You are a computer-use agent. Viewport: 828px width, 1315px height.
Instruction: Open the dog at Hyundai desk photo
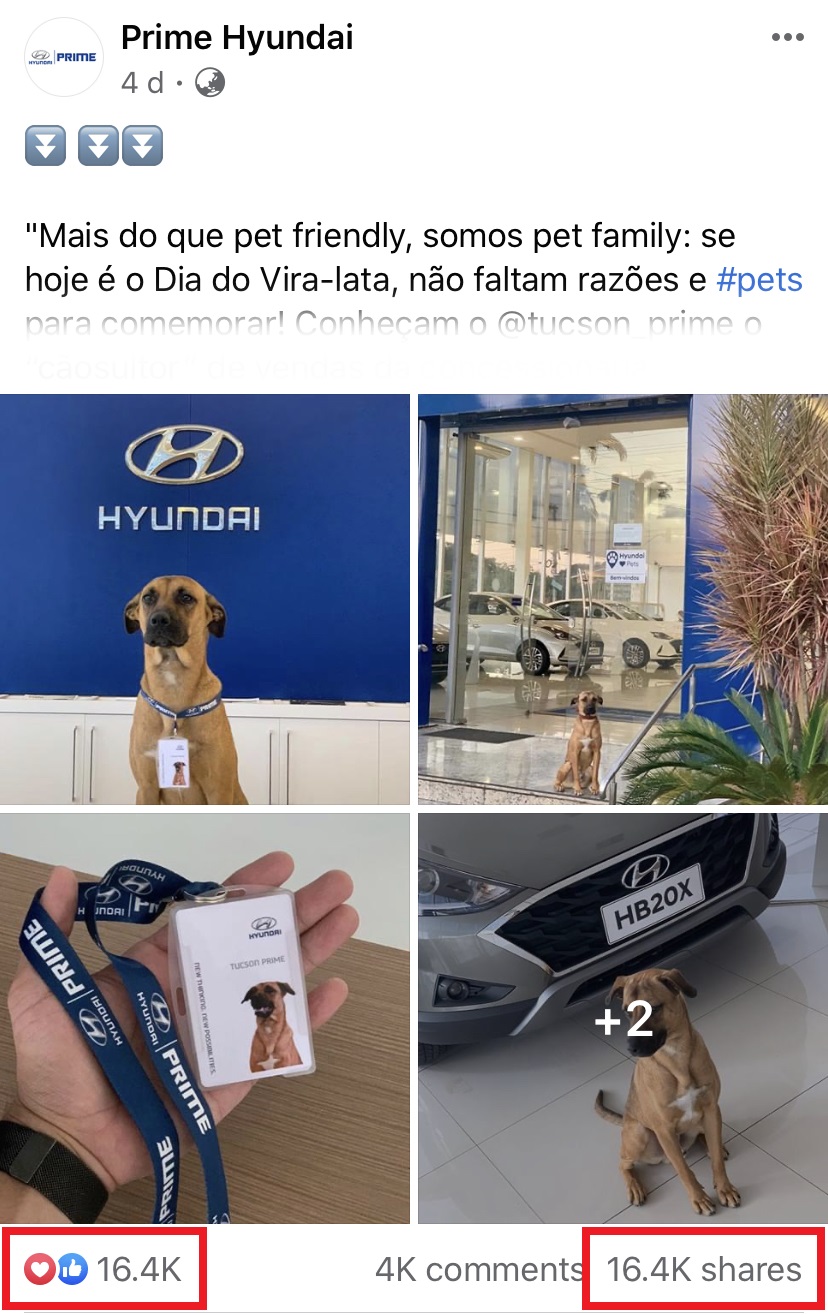205,599
